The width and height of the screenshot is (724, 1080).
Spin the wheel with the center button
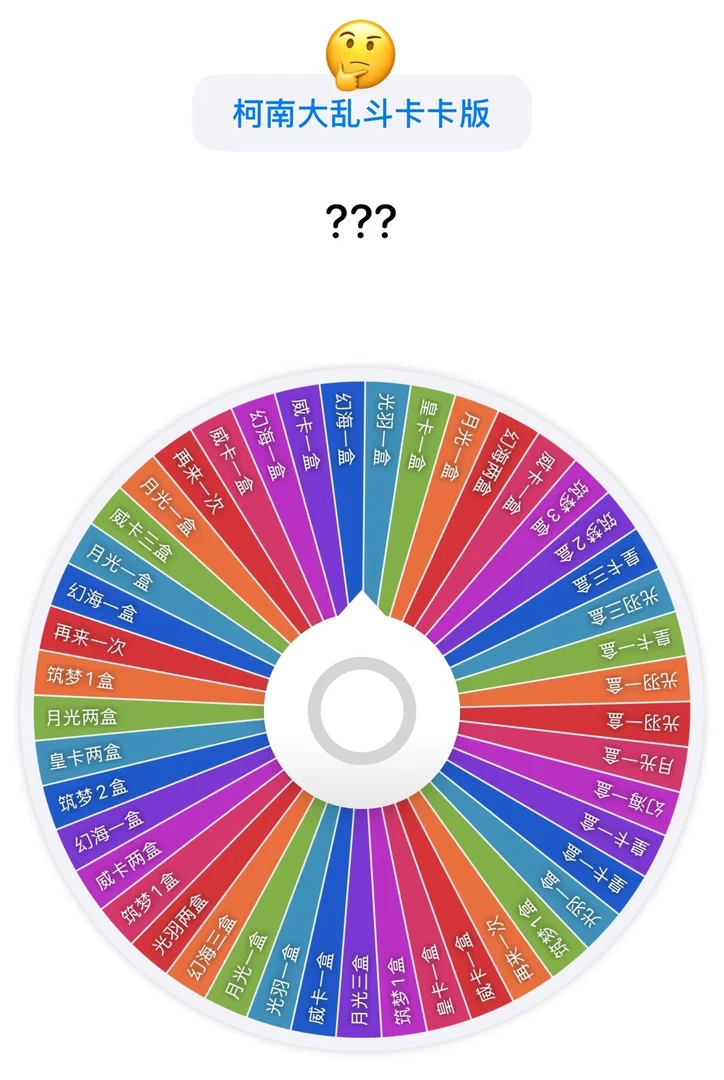click(361, 714)
